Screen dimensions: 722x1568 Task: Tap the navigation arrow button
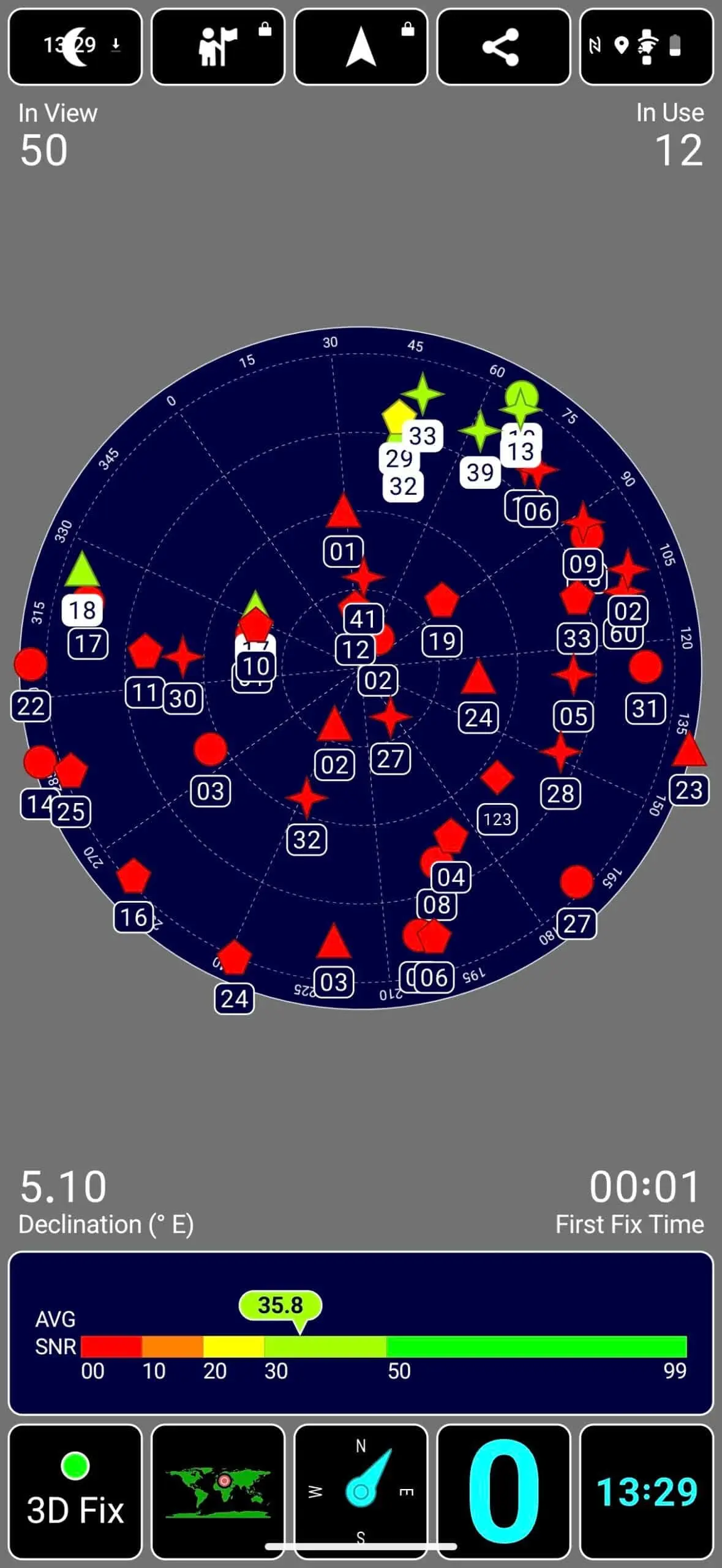pos(361,48)
